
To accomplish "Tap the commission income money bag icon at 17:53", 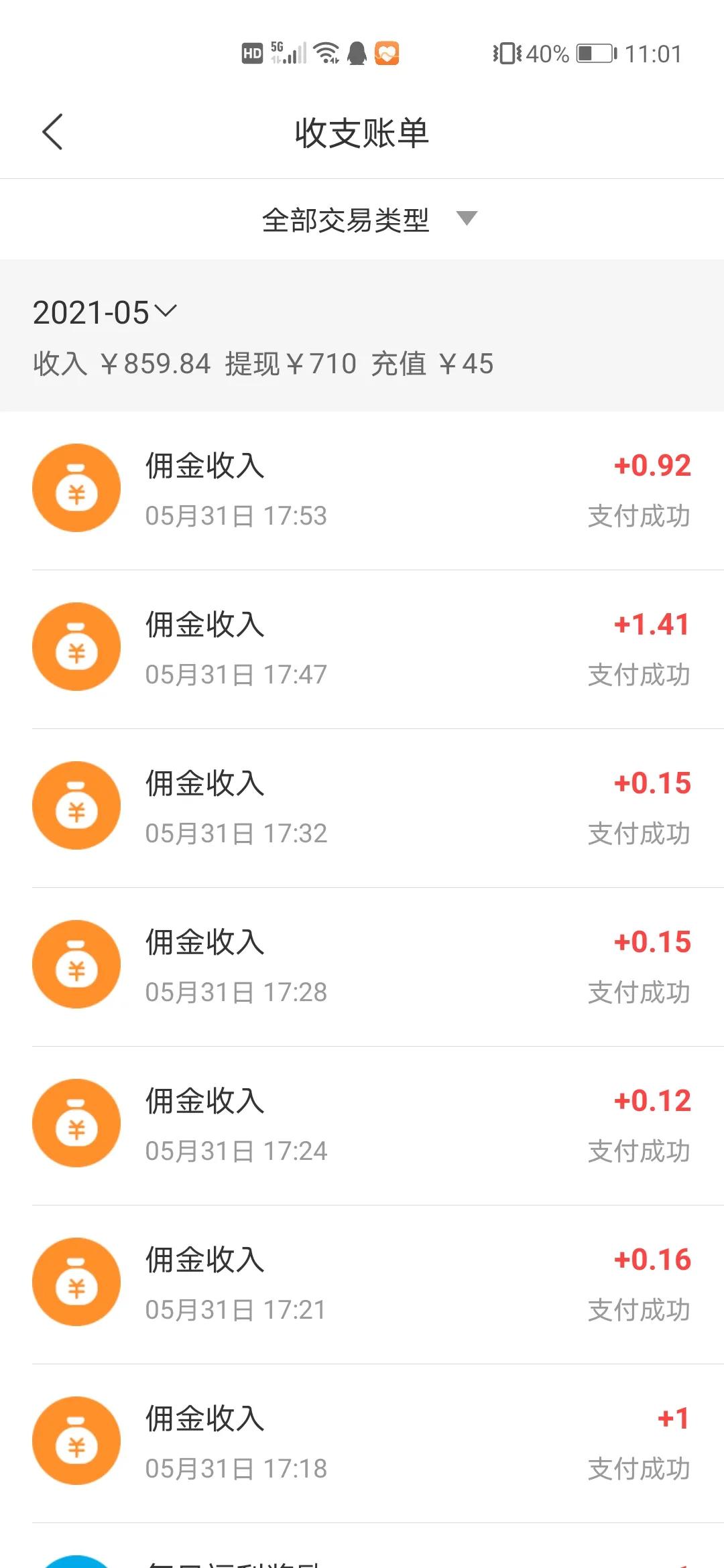I will 76,488.
